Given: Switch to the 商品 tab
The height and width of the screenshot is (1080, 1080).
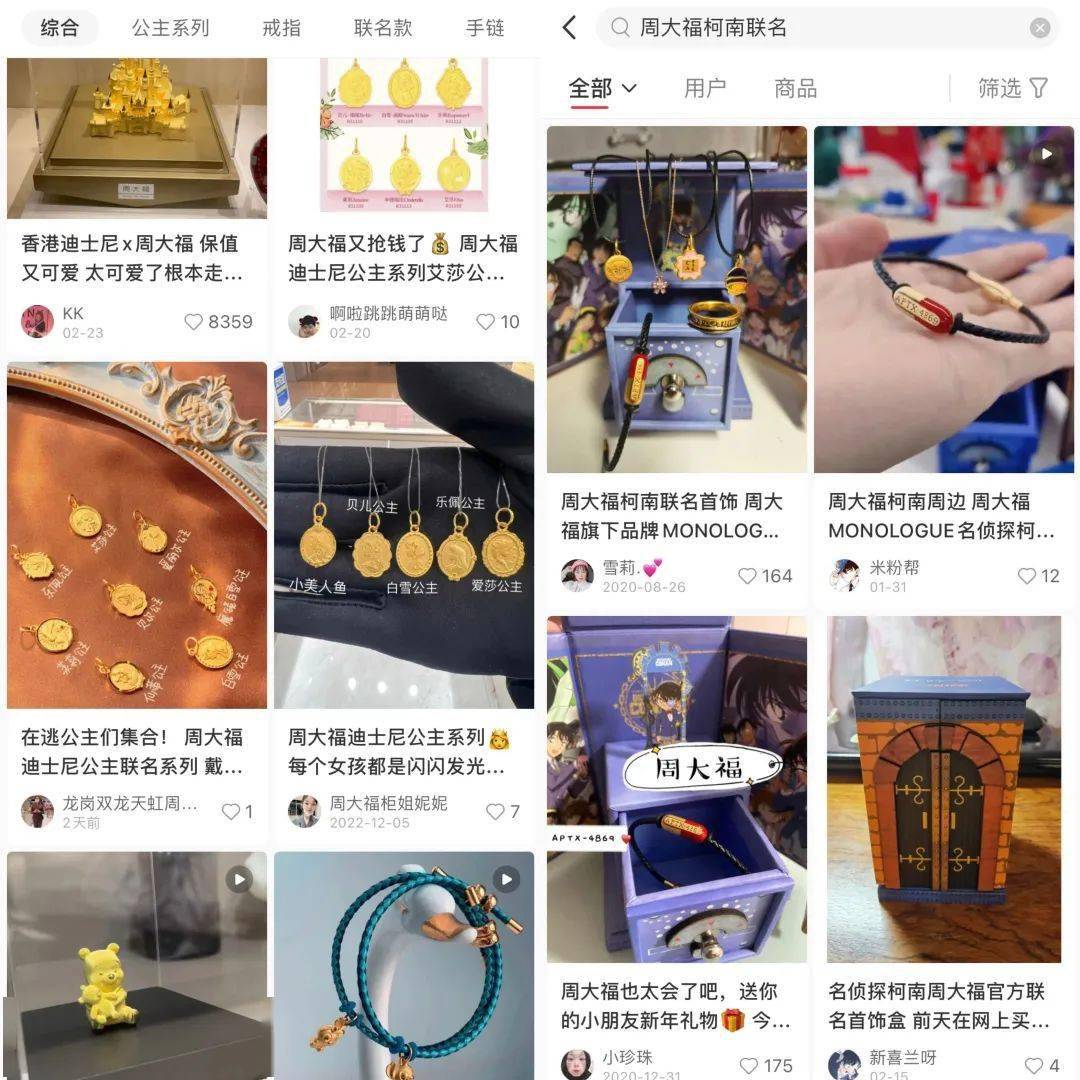Looking at the screenshot, I should 795,88.
